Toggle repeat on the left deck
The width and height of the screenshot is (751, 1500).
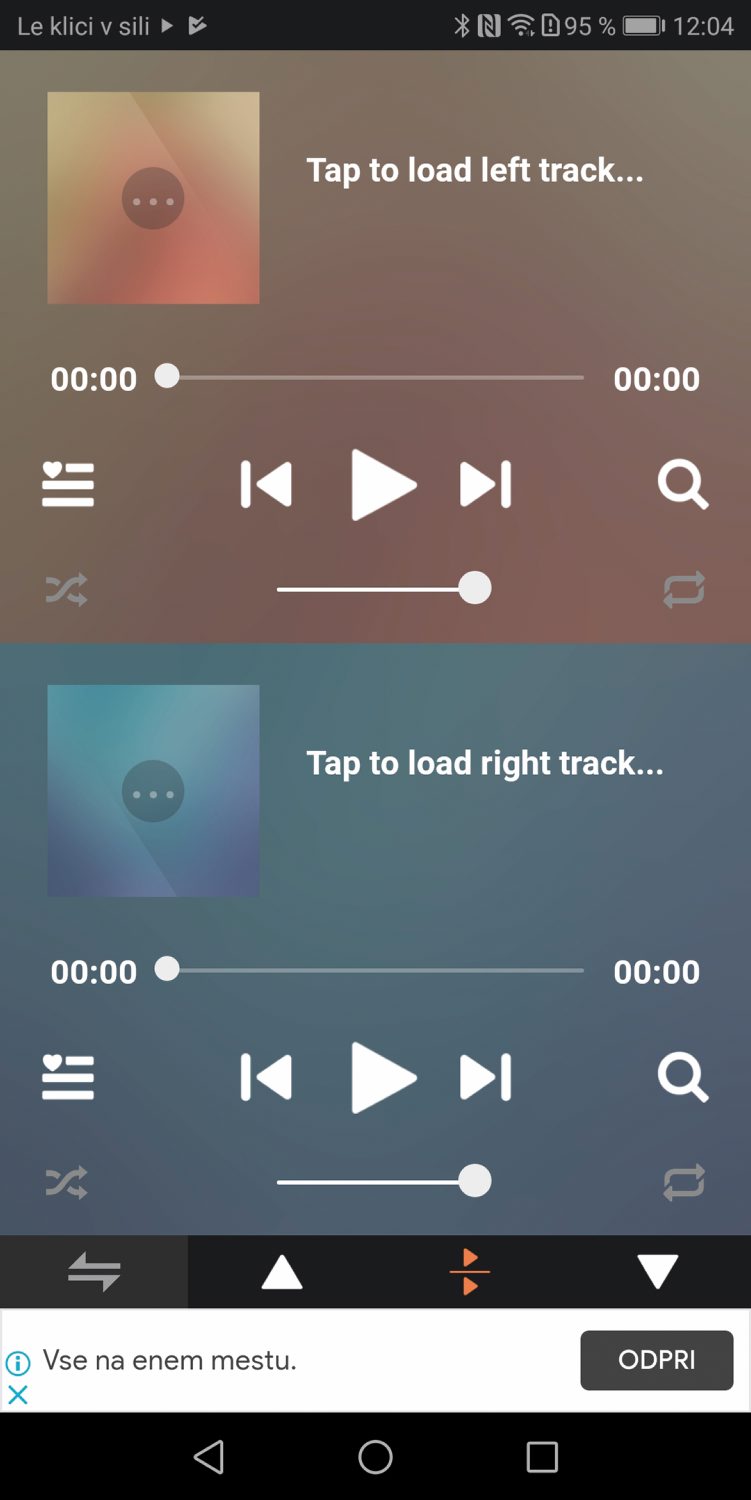684,590
